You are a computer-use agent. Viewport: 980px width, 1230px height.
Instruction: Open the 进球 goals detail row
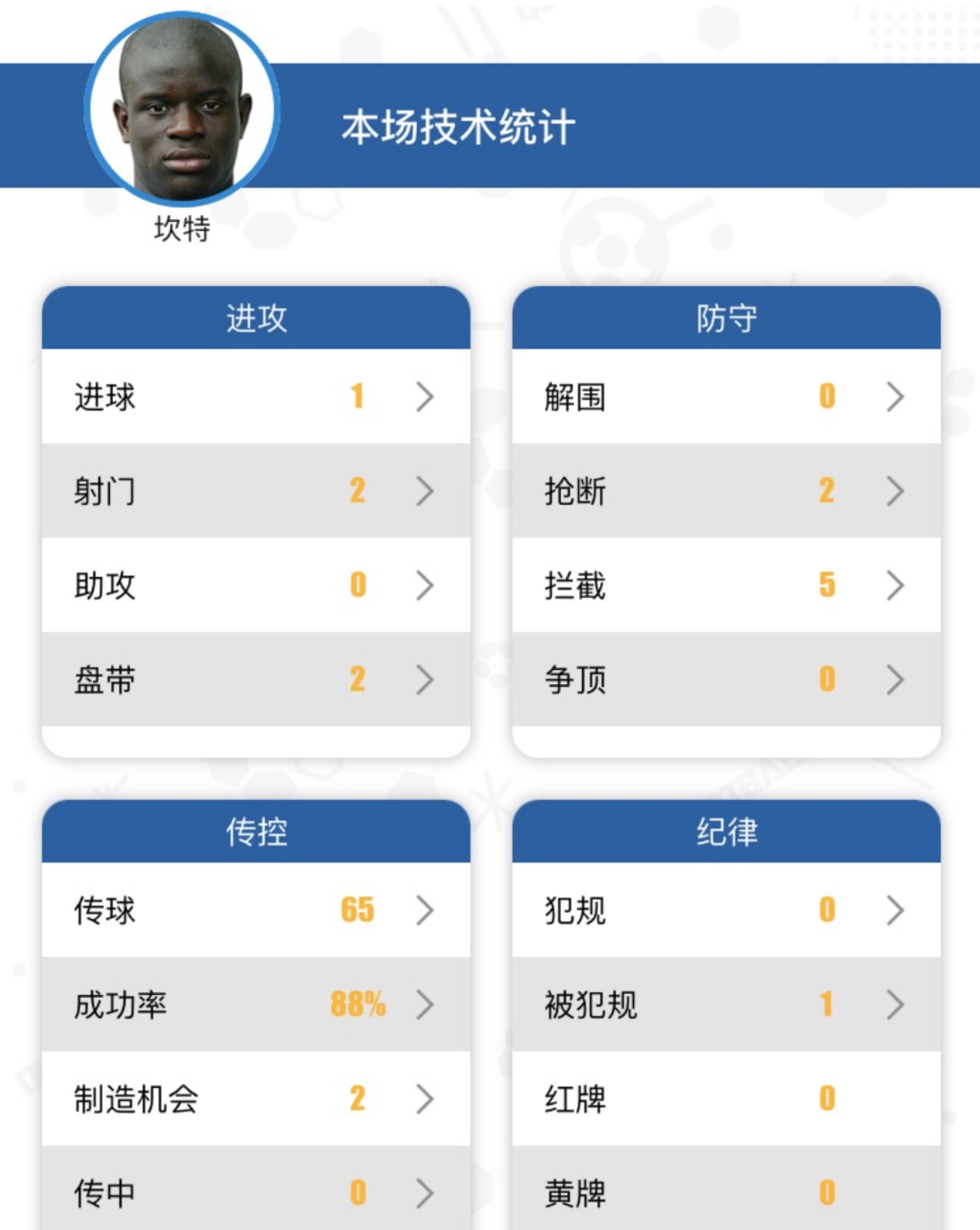coord(255,396)
